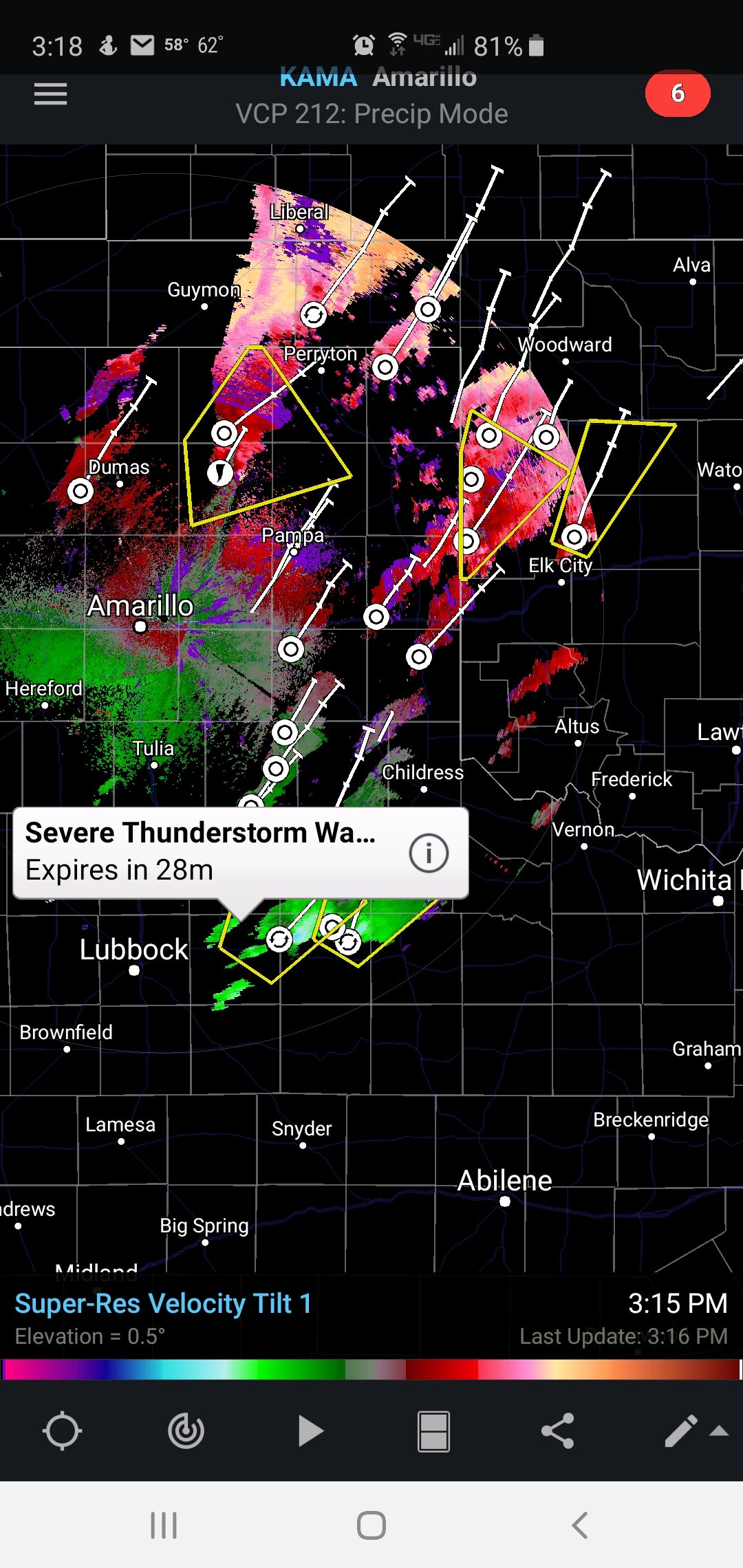The image size is (743, 1568).
Task: Play the radar animation loop
Action: [310, 1431]
